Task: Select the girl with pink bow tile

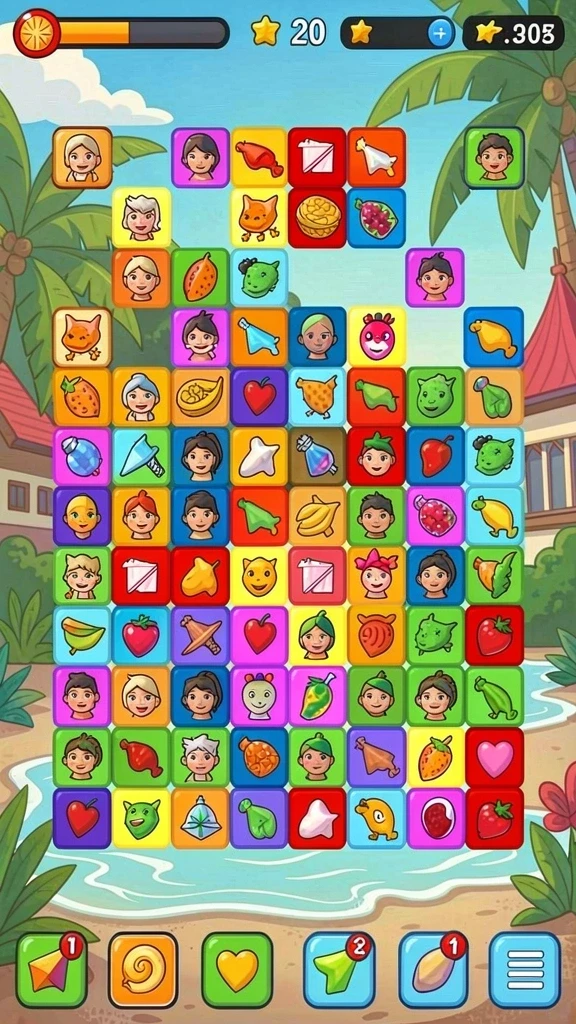Action: [376, 575]
